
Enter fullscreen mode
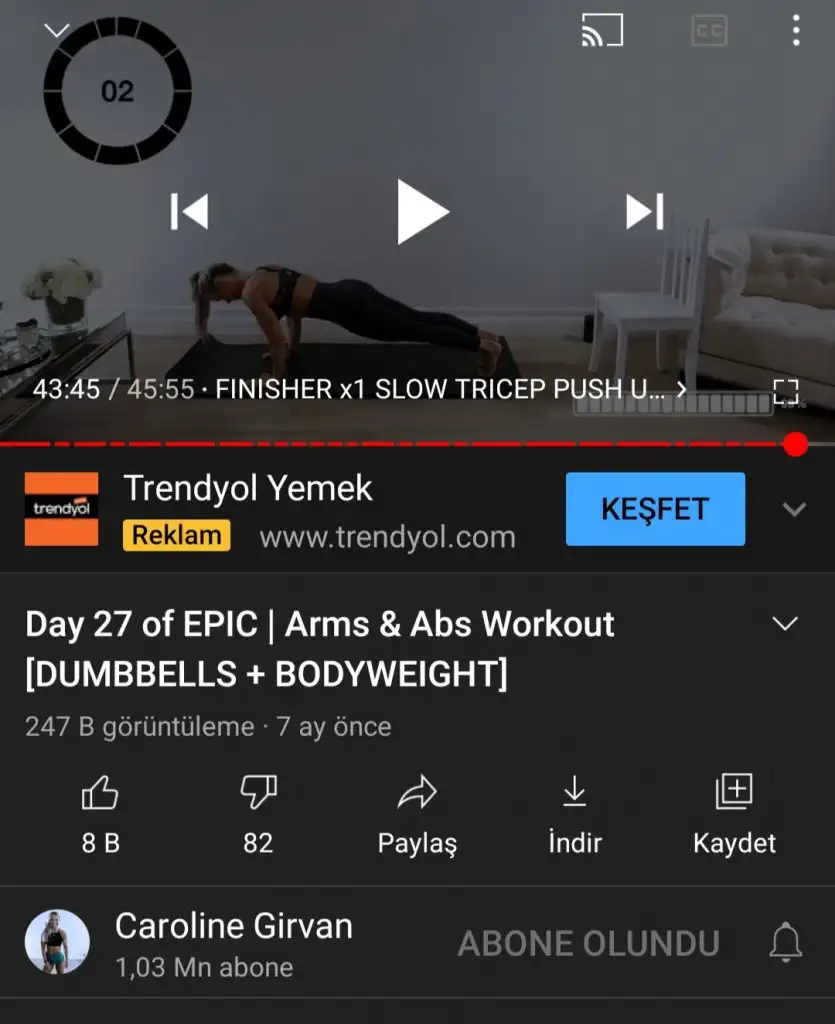[786, 391]
